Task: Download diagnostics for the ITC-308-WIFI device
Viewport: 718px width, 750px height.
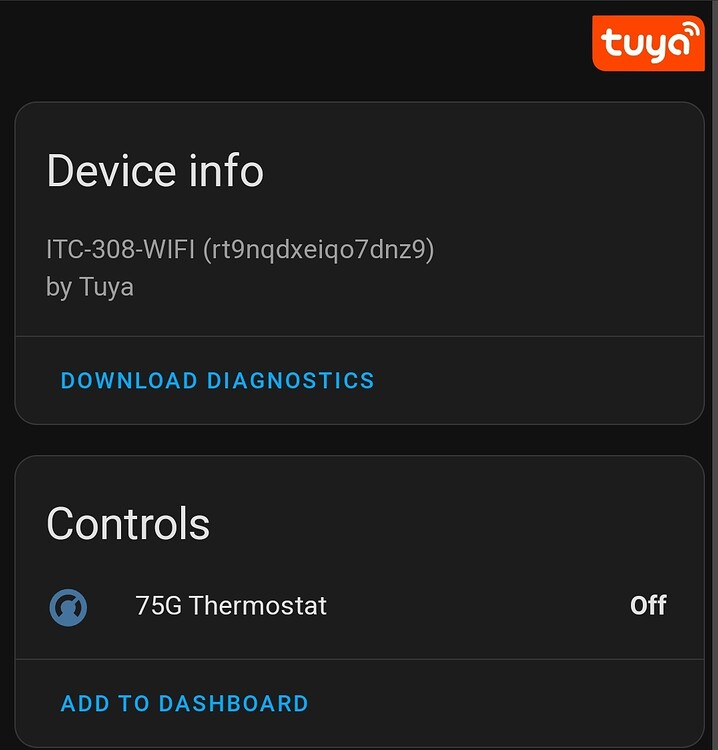Action: tap(217, 380)
